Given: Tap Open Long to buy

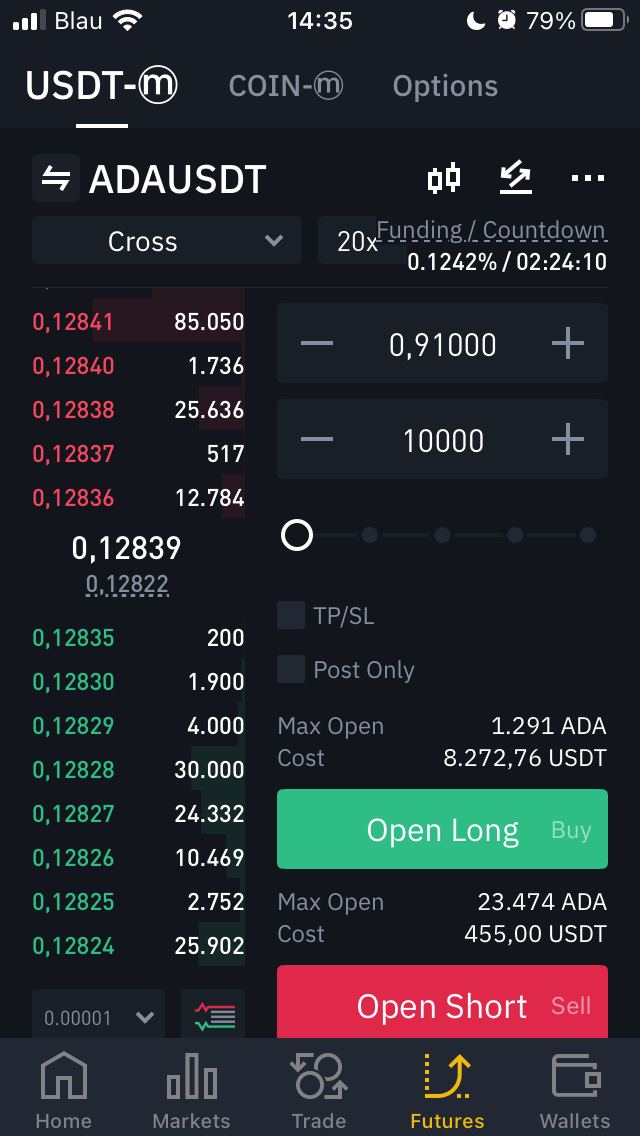Looking at the screenshot, I should (442, 829).
